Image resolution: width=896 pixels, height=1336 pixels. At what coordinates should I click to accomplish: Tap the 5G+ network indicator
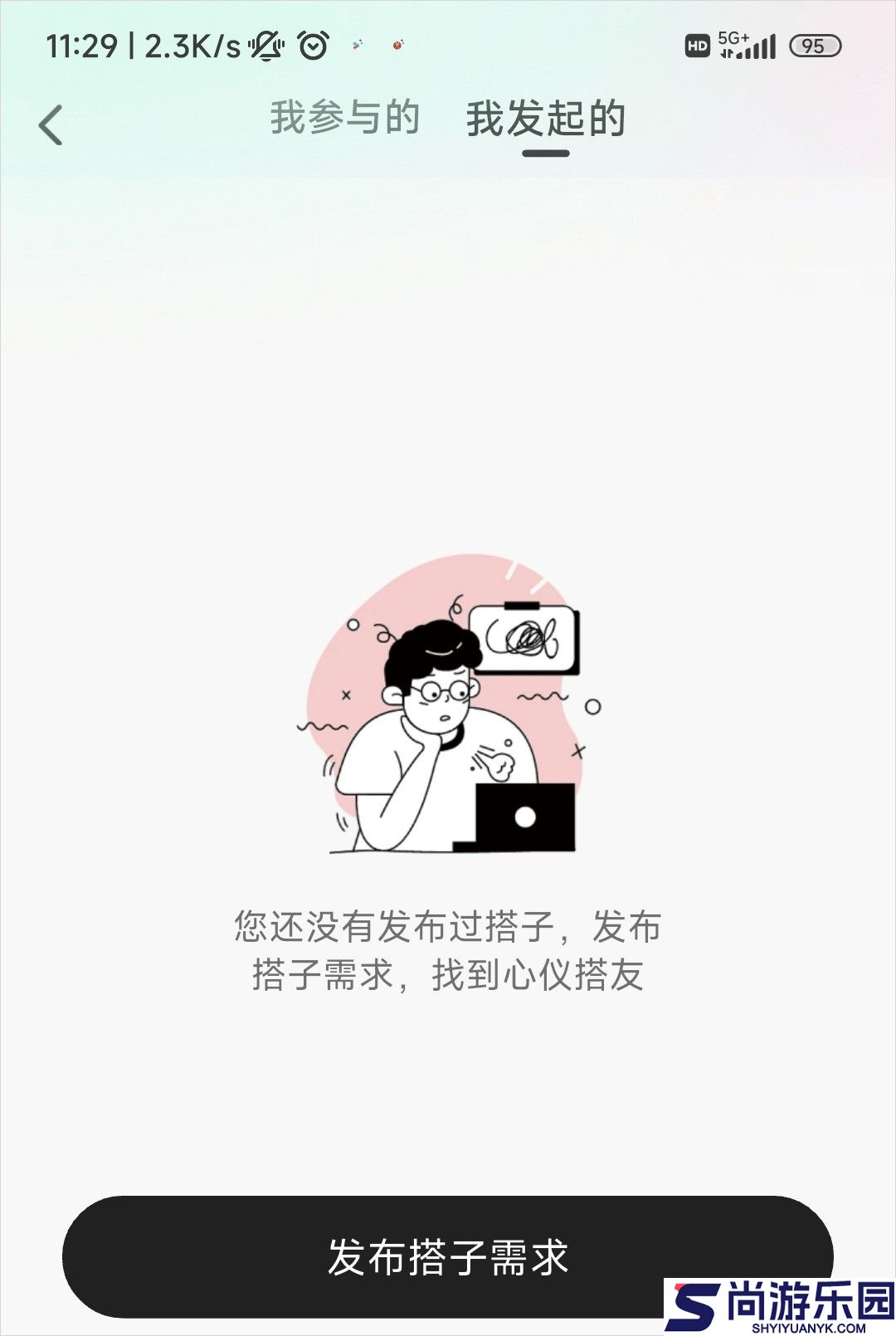733,37
